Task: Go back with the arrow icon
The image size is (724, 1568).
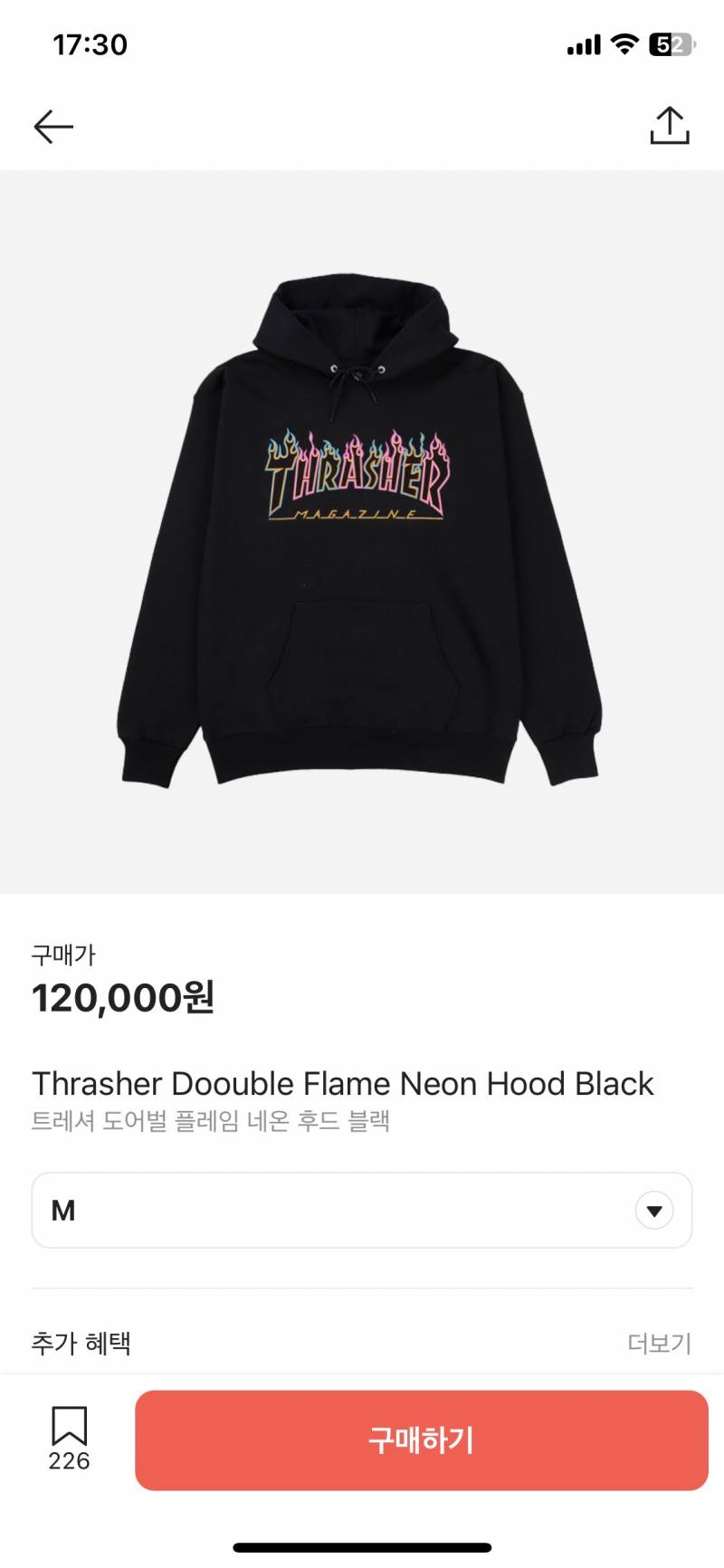Action: tap(53, 127)
